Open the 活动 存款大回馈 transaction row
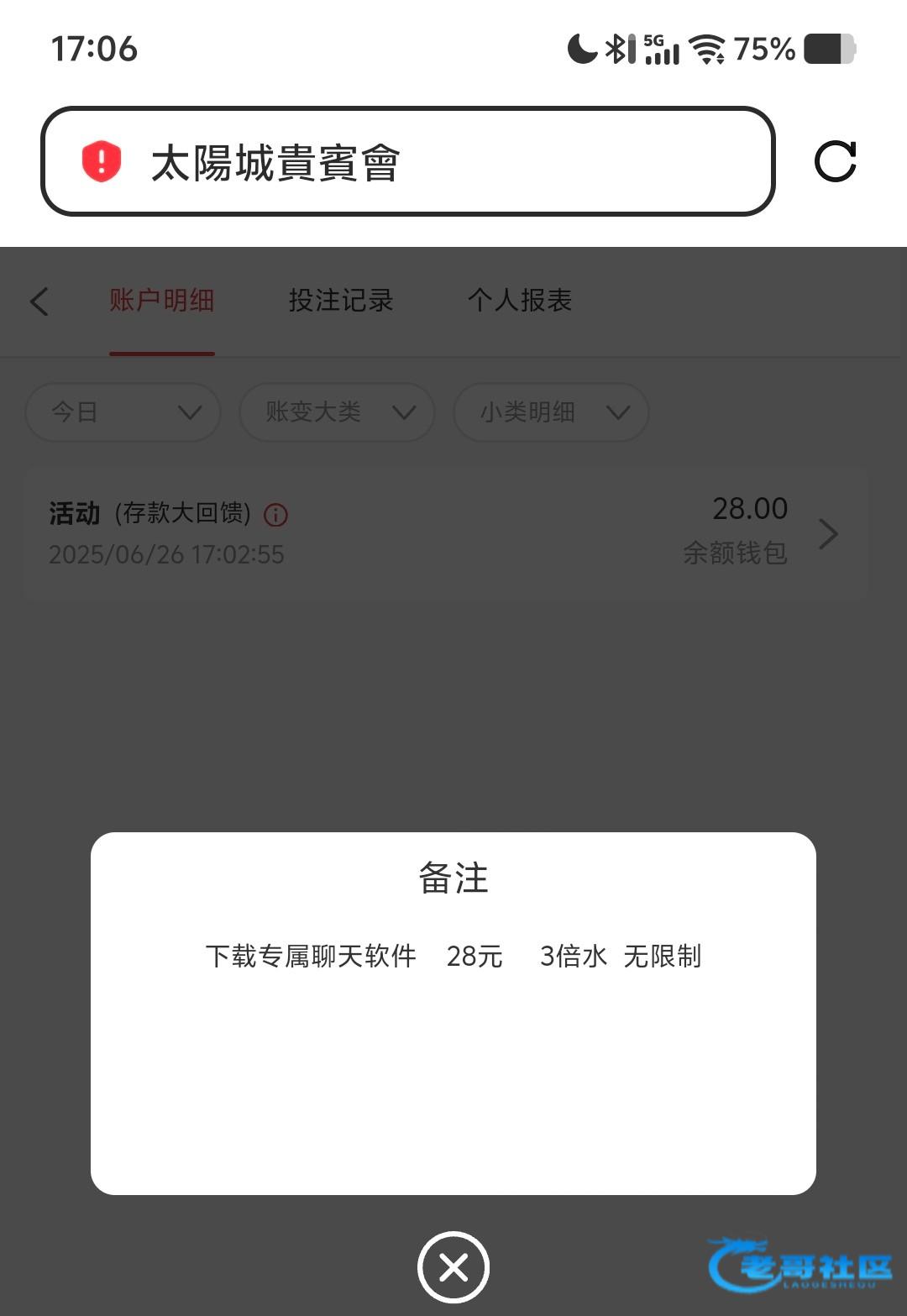The height and width of the screenshot is (1316, 907). point(445,532)
